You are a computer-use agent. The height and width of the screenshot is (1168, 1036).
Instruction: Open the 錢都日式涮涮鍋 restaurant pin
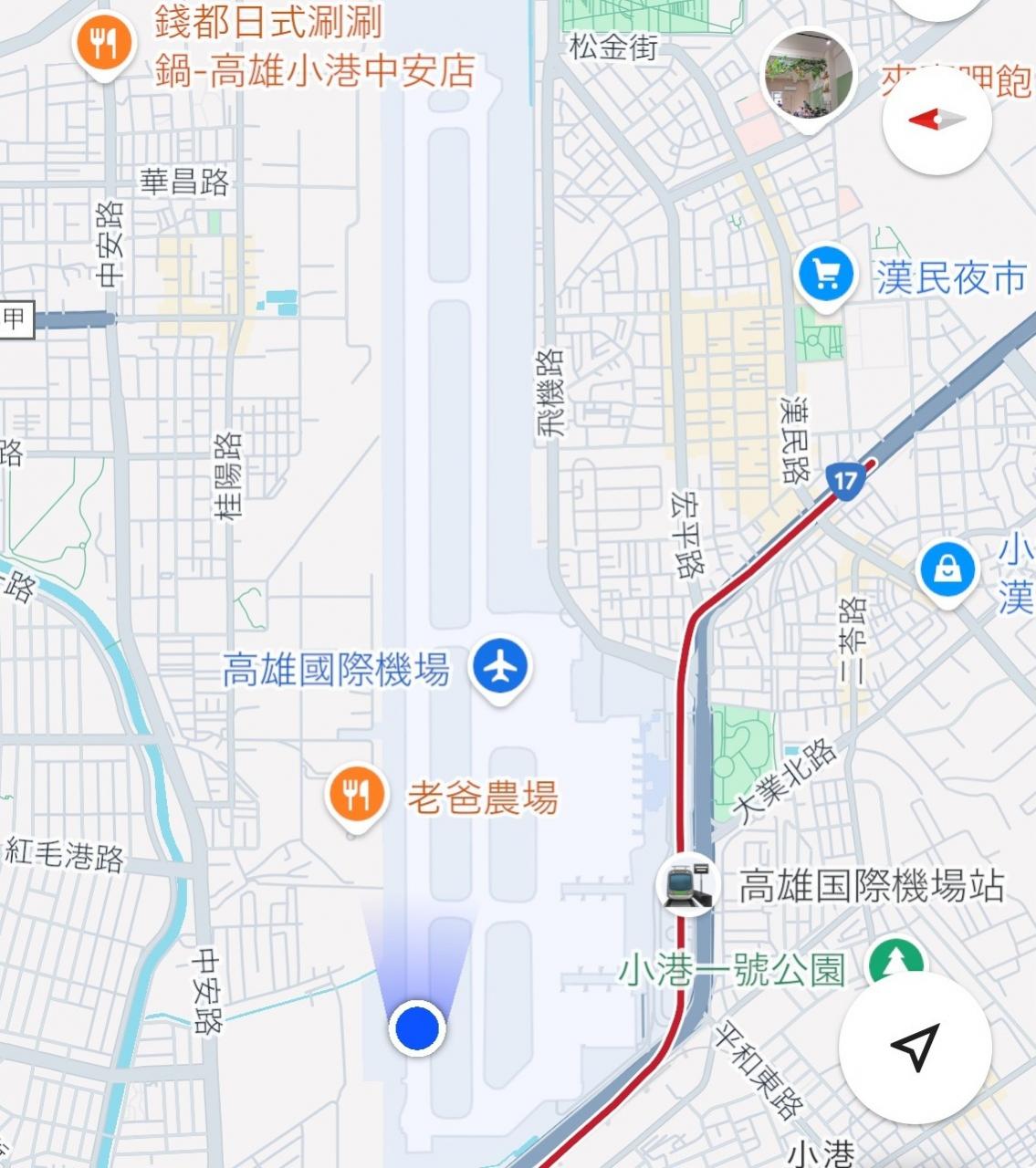point(105,44)
